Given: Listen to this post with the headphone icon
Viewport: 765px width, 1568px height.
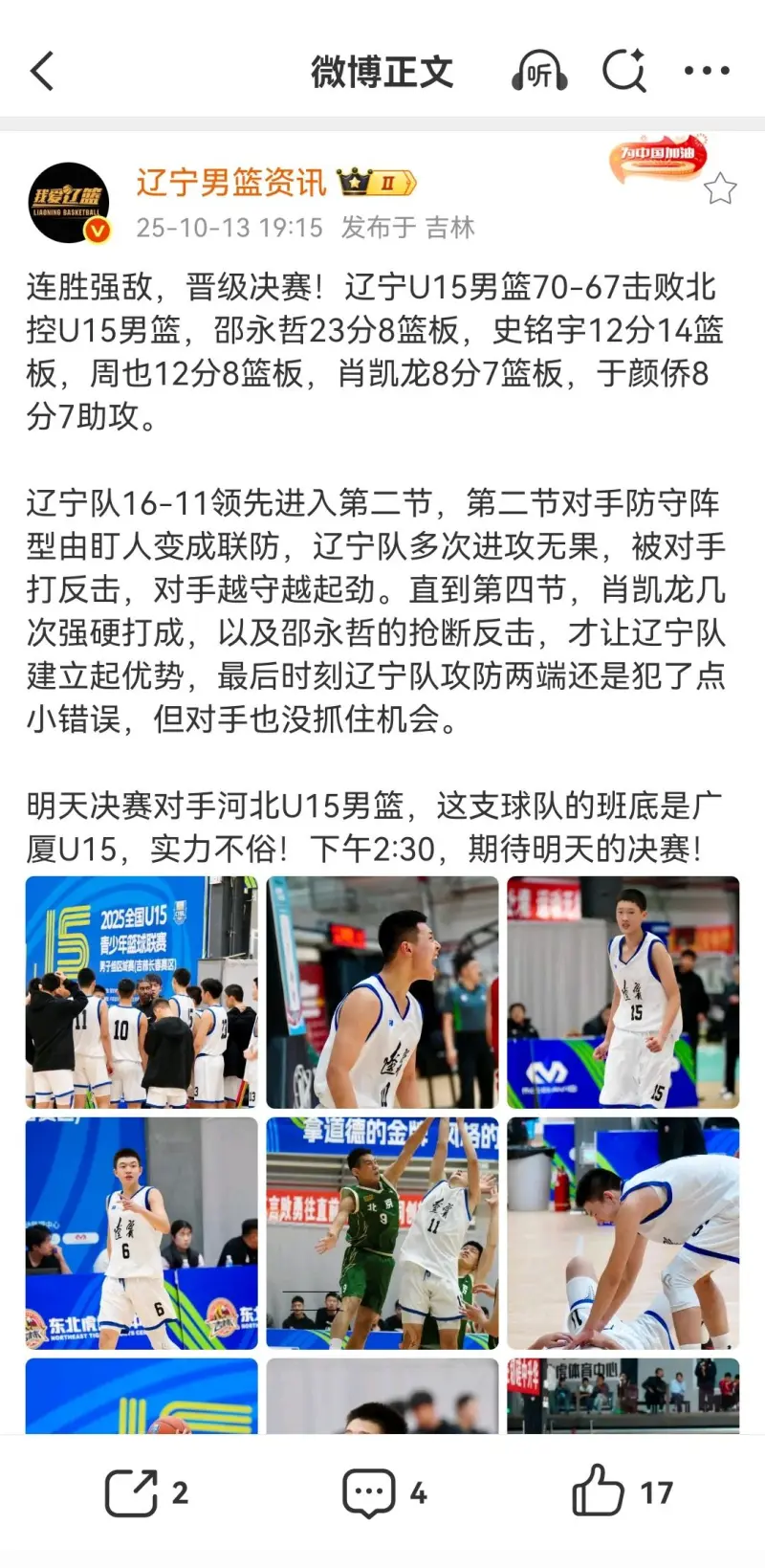Looking at the screenshot, I should [539, 72].
